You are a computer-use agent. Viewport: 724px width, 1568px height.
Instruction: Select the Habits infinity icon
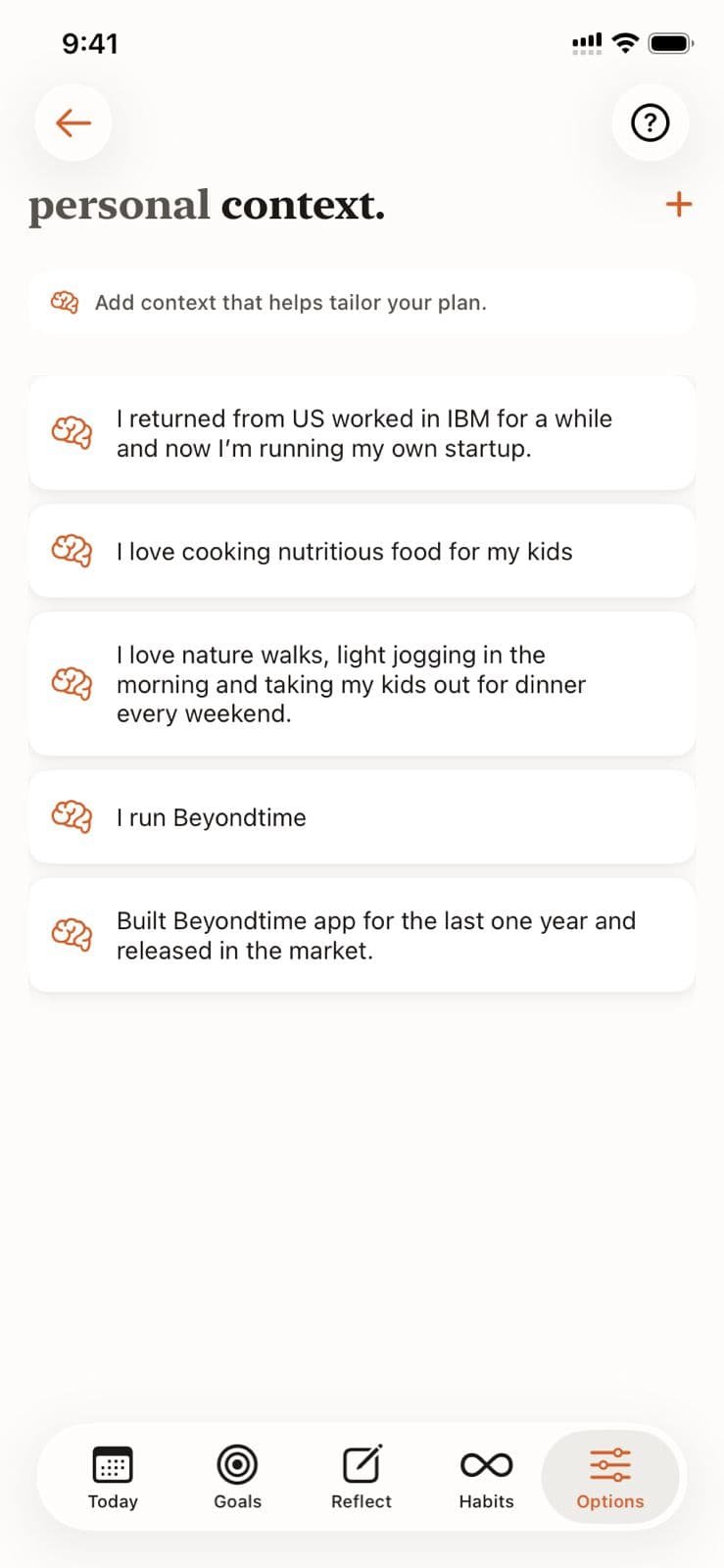click(486, 1465)
